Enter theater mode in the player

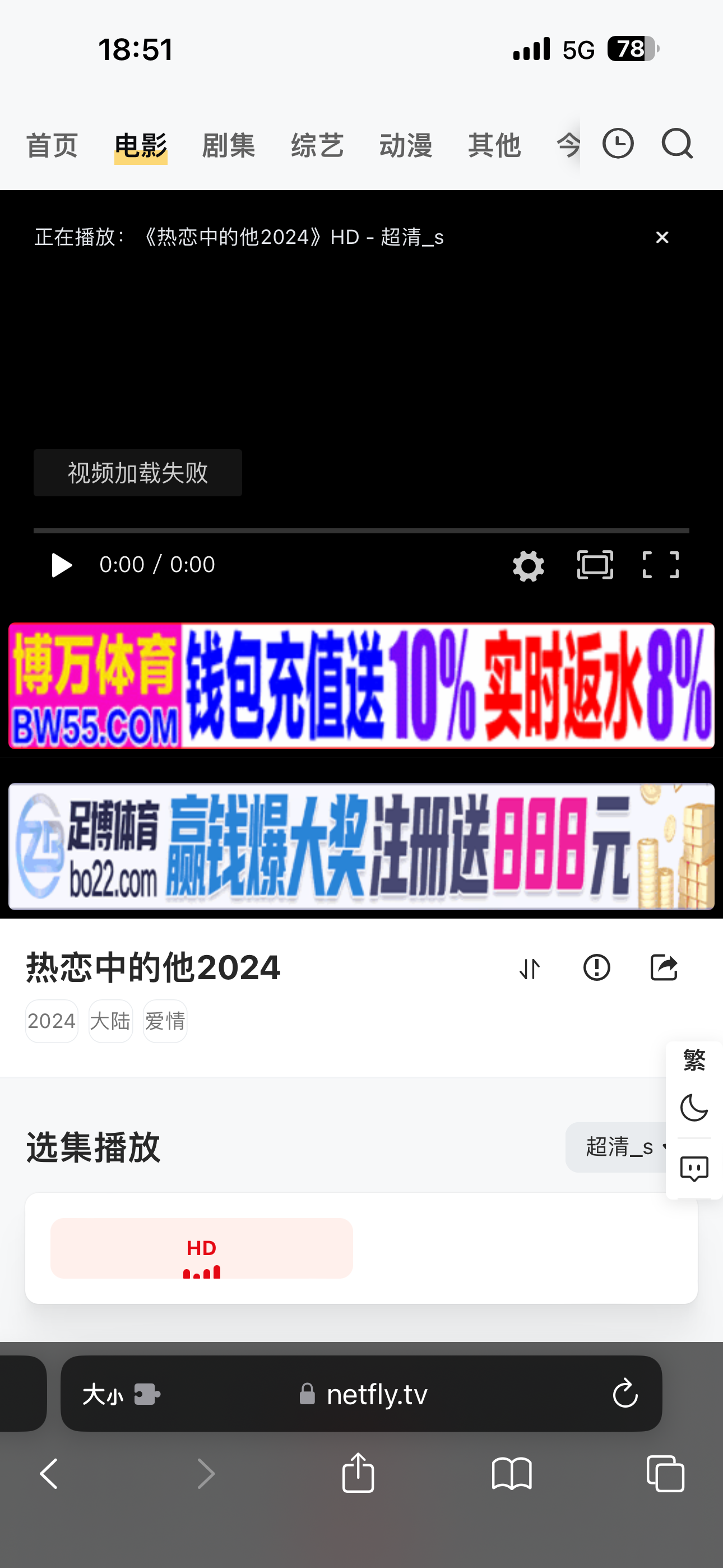point(595,565)
